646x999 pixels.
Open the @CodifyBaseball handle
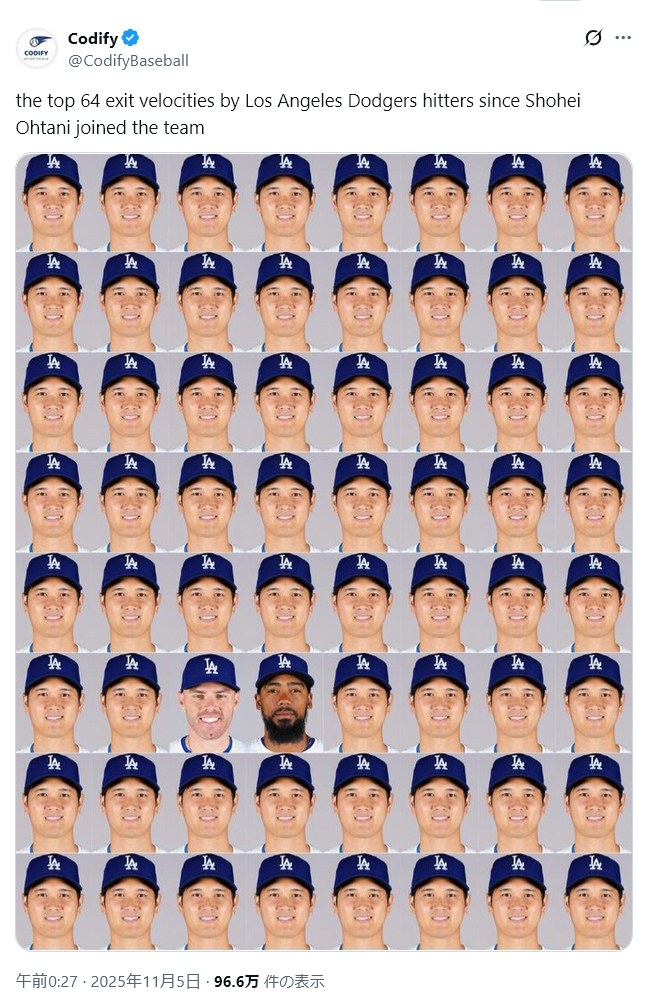pyautogui.click(x=128, y=60)
